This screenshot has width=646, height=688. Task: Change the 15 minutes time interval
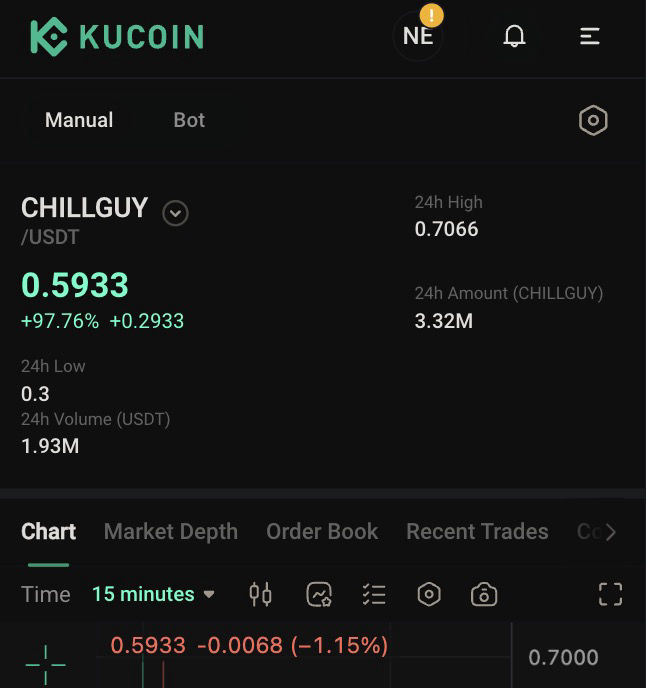(x=153, y=594)
